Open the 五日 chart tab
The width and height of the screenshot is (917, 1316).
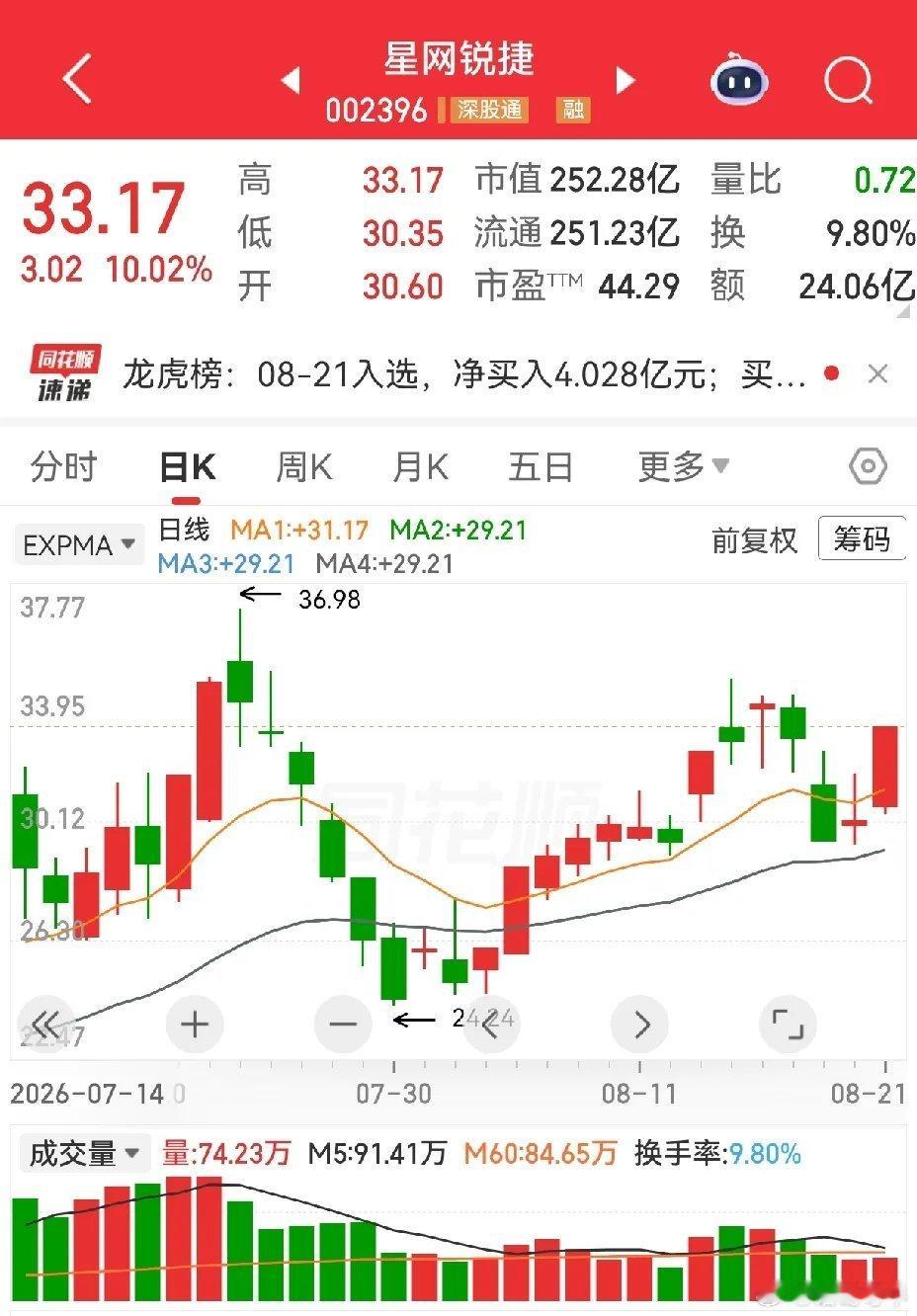(541, 466)
